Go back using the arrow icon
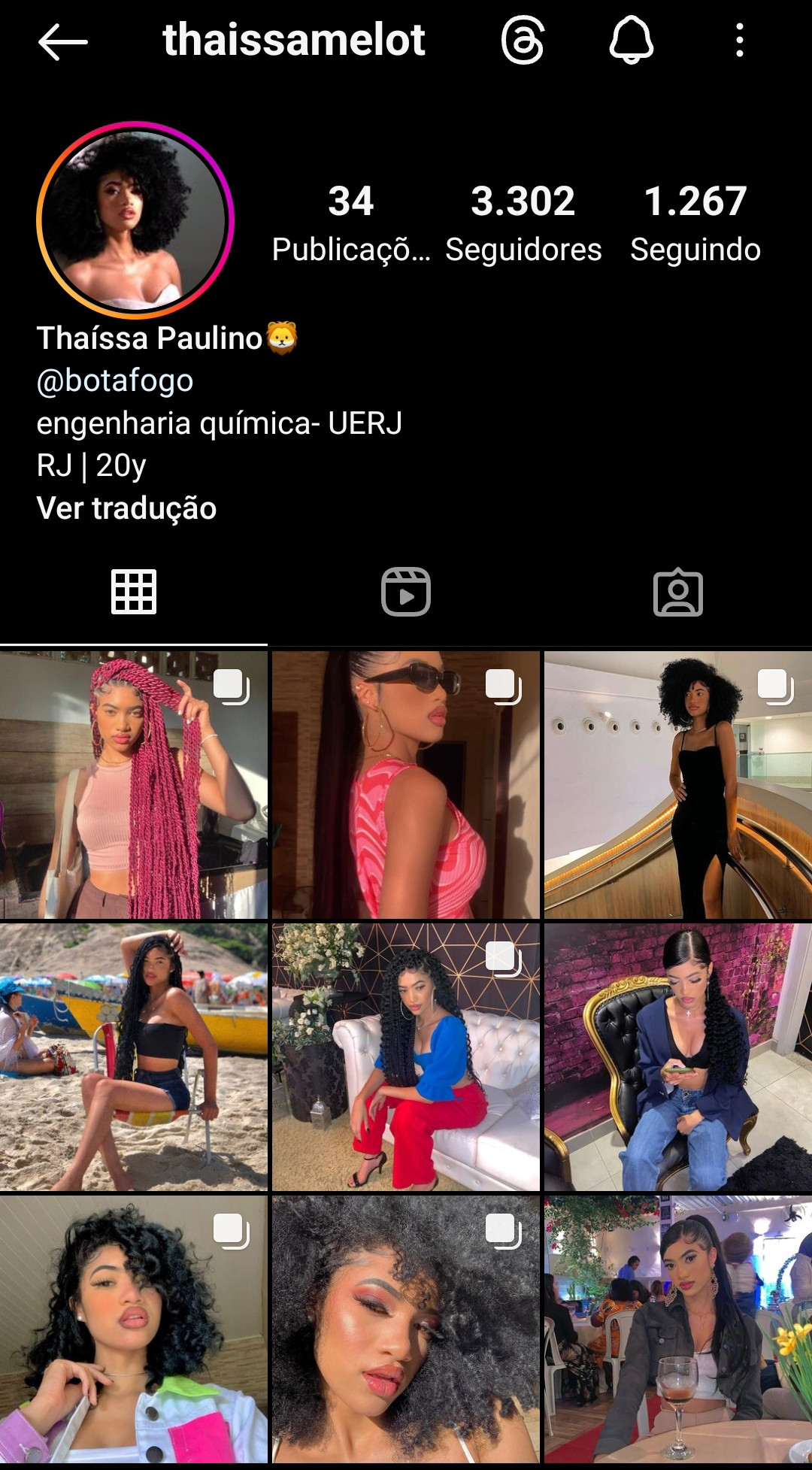This screenshot has height=1470, width=812. pos(63,41)
